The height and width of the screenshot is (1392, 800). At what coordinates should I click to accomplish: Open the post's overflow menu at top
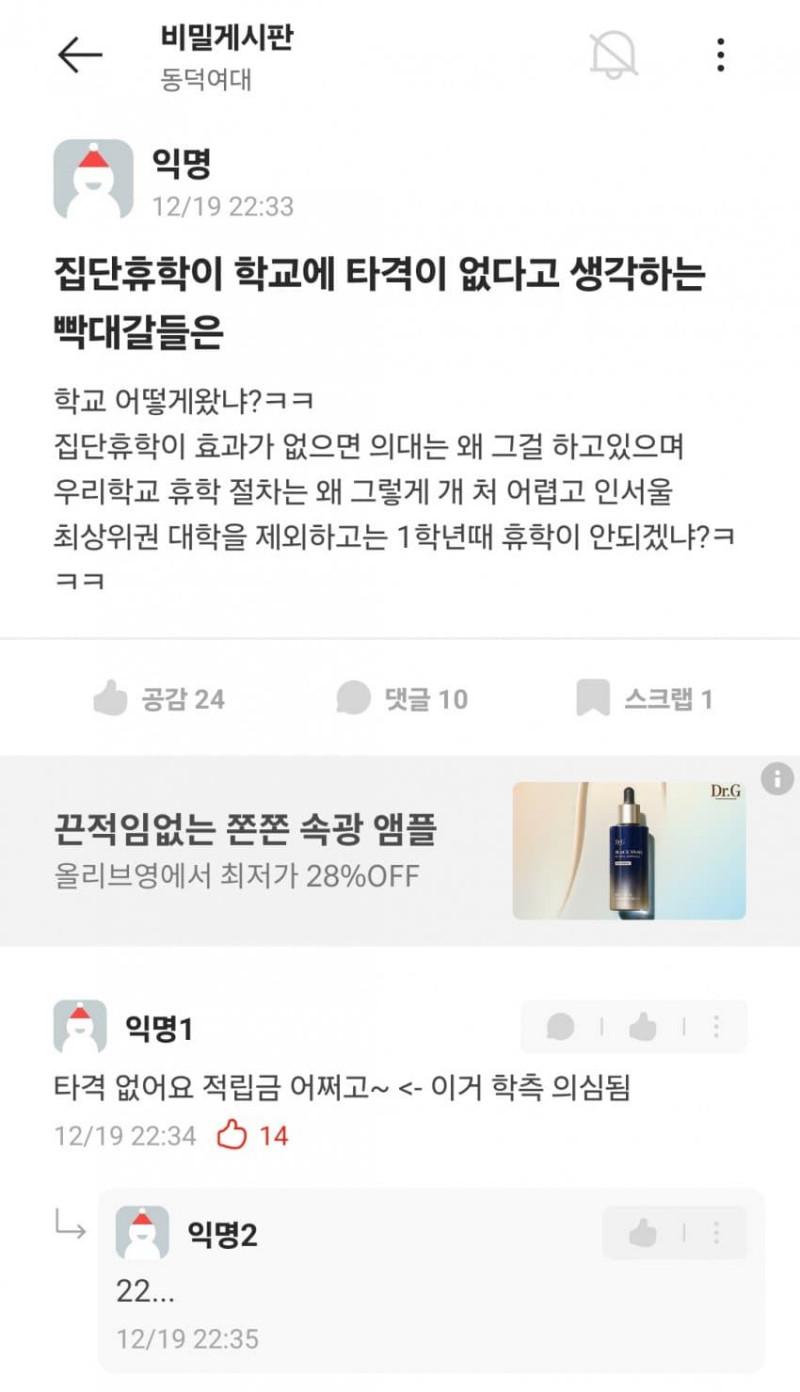[x=720, y=55]
